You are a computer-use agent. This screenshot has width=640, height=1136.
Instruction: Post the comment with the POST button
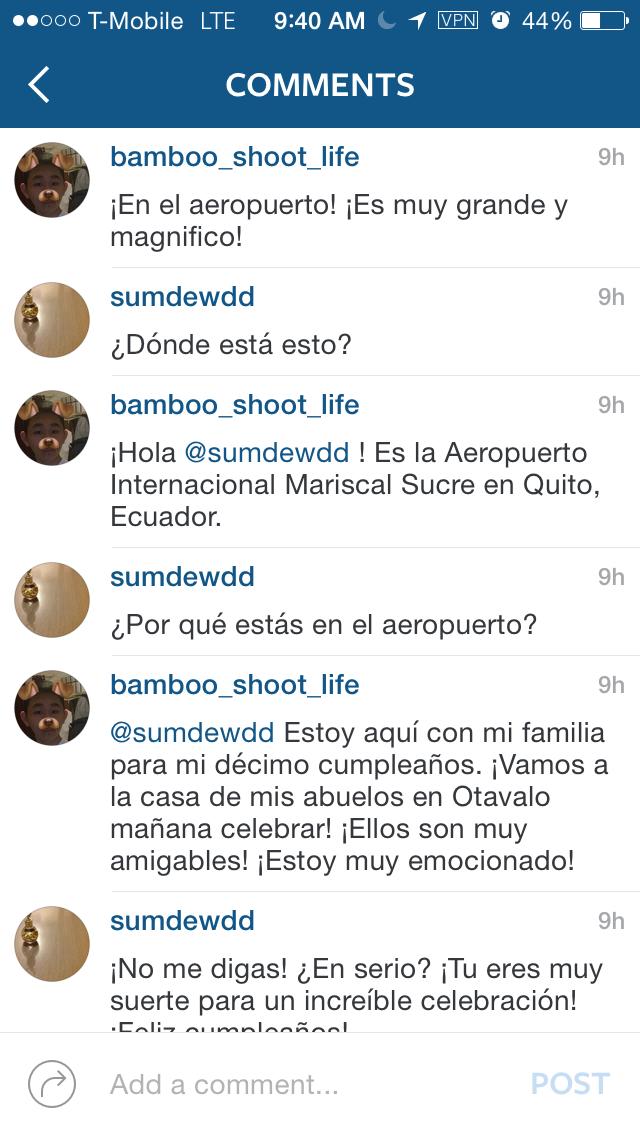570,1084
